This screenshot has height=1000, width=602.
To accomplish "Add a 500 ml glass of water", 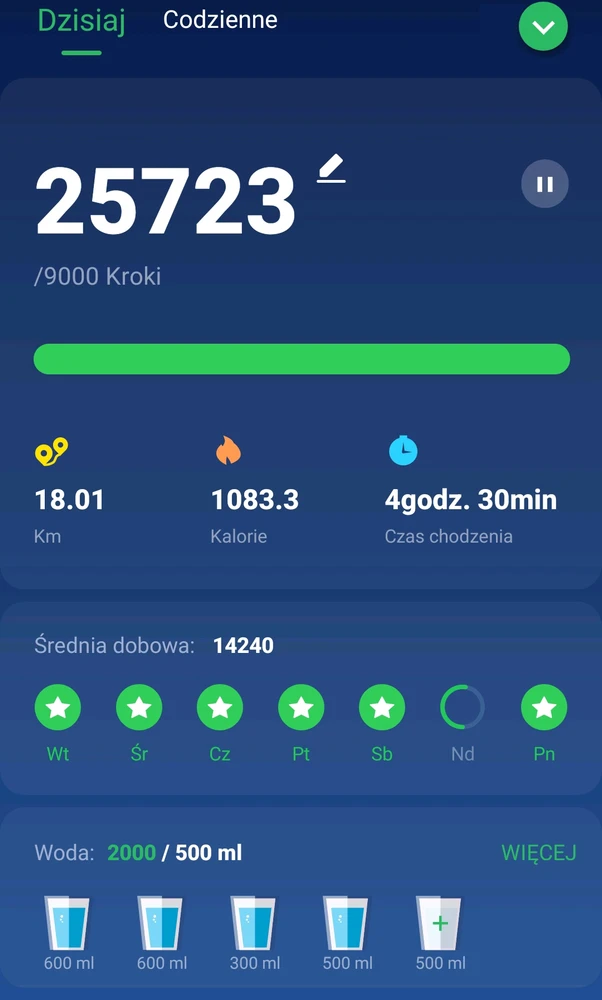I will [x=440, y=924].
